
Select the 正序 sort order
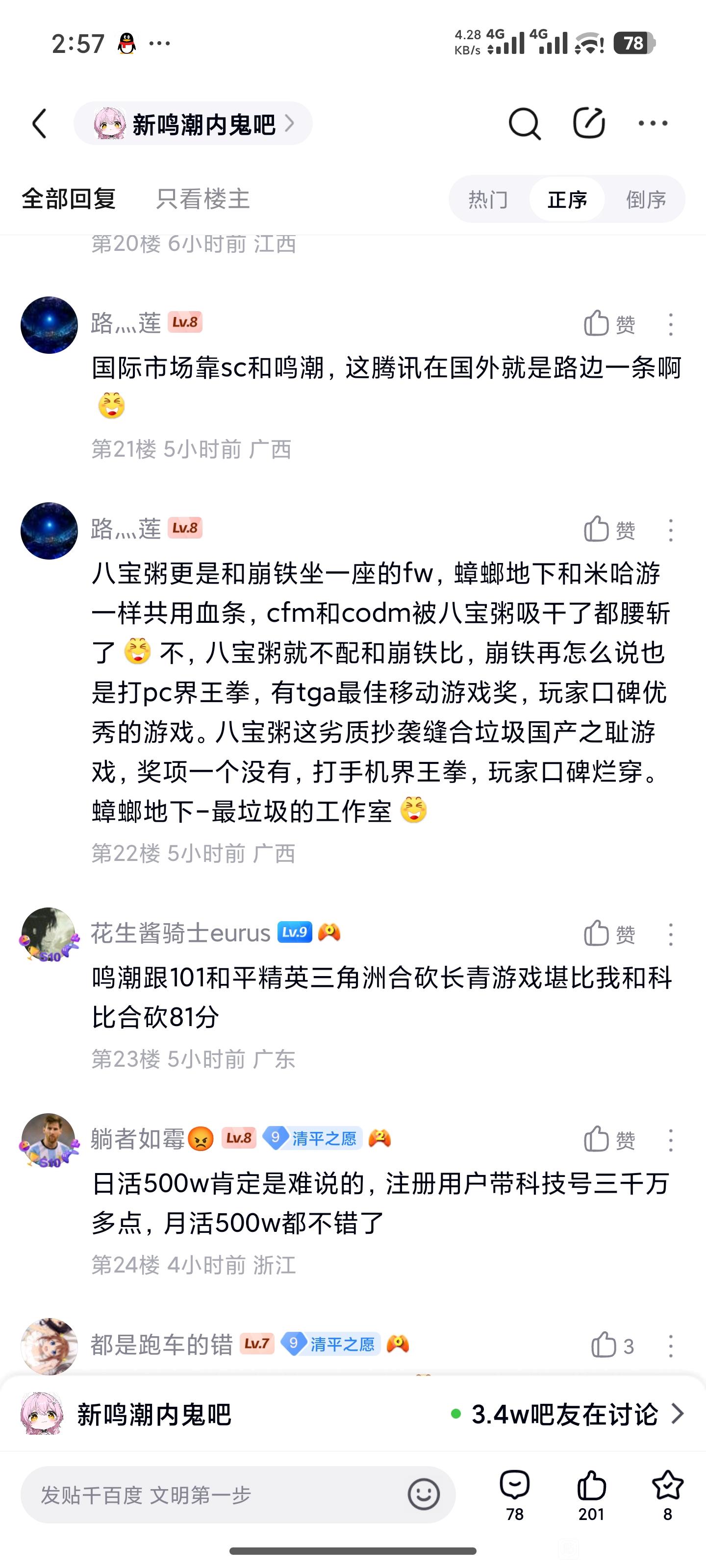click(567, 199)
